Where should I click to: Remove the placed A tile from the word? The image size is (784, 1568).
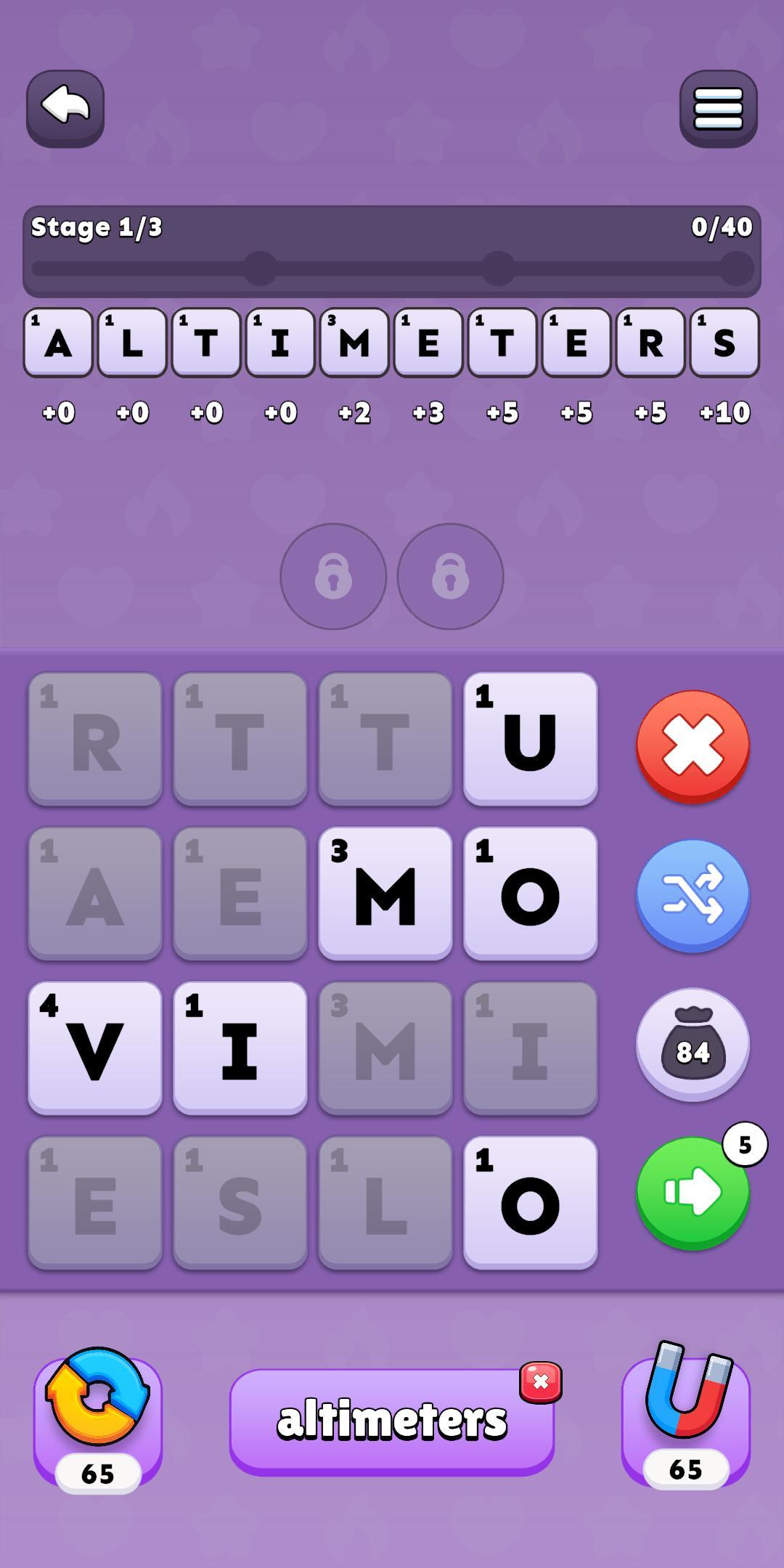pos(58,343)
